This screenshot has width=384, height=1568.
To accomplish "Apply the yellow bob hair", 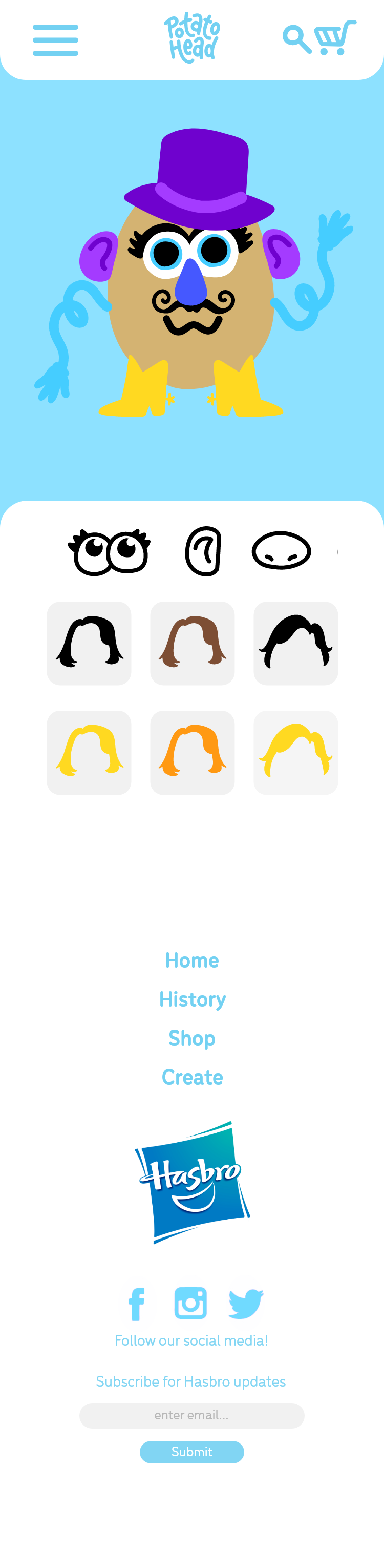I will (x=89, y=752).
